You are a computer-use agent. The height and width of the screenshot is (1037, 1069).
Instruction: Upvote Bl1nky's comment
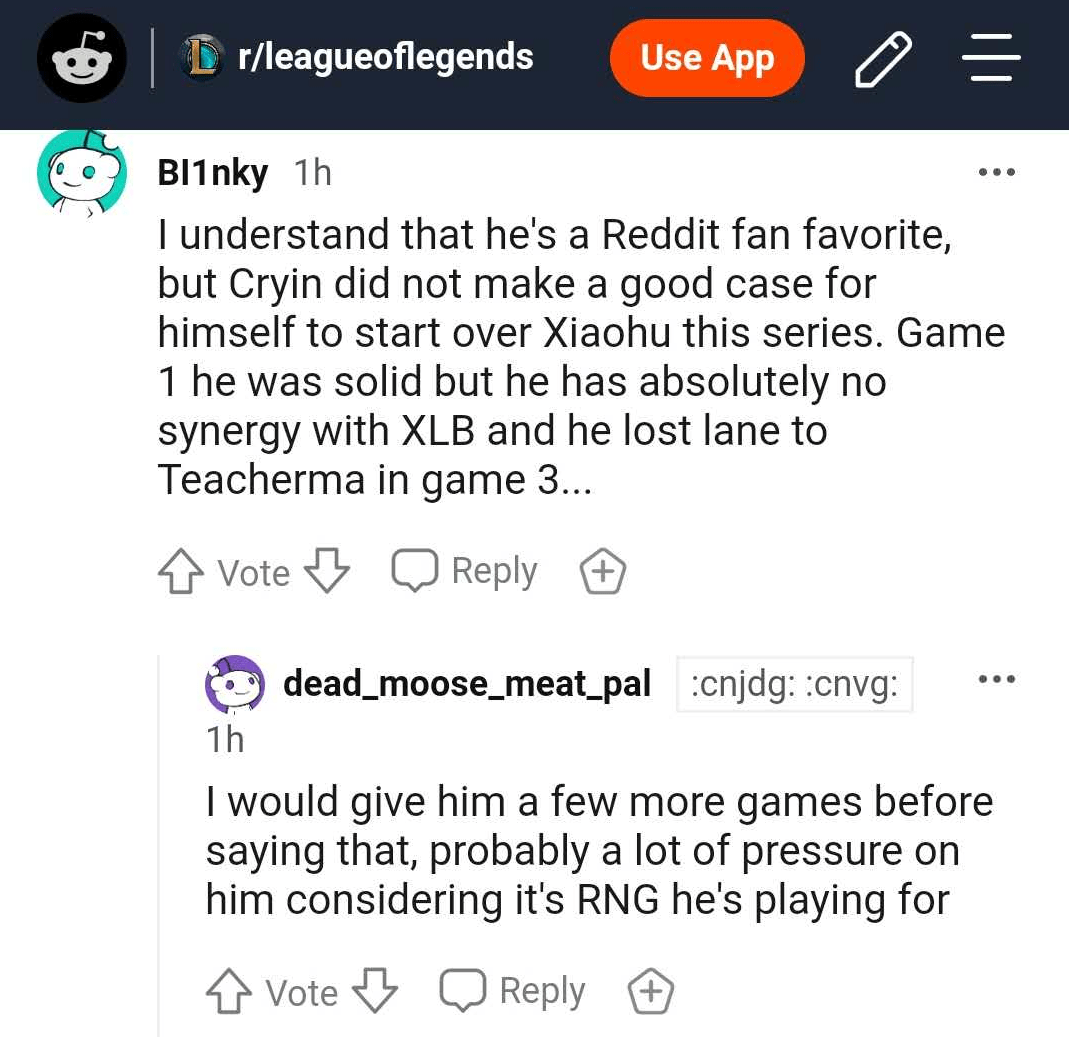click(x=180, y=573)
